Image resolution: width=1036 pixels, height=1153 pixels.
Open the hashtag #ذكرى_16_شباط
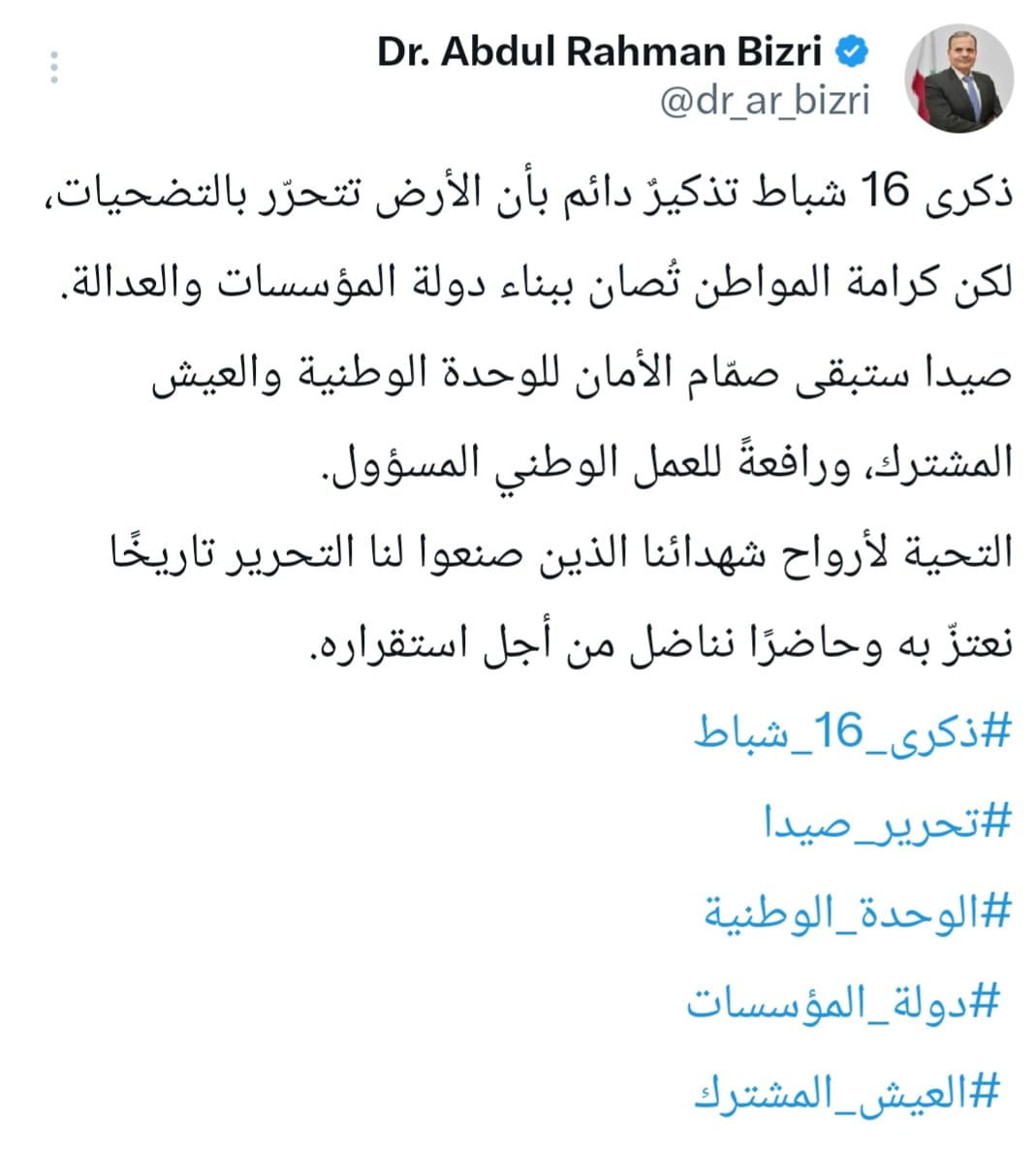852,733
